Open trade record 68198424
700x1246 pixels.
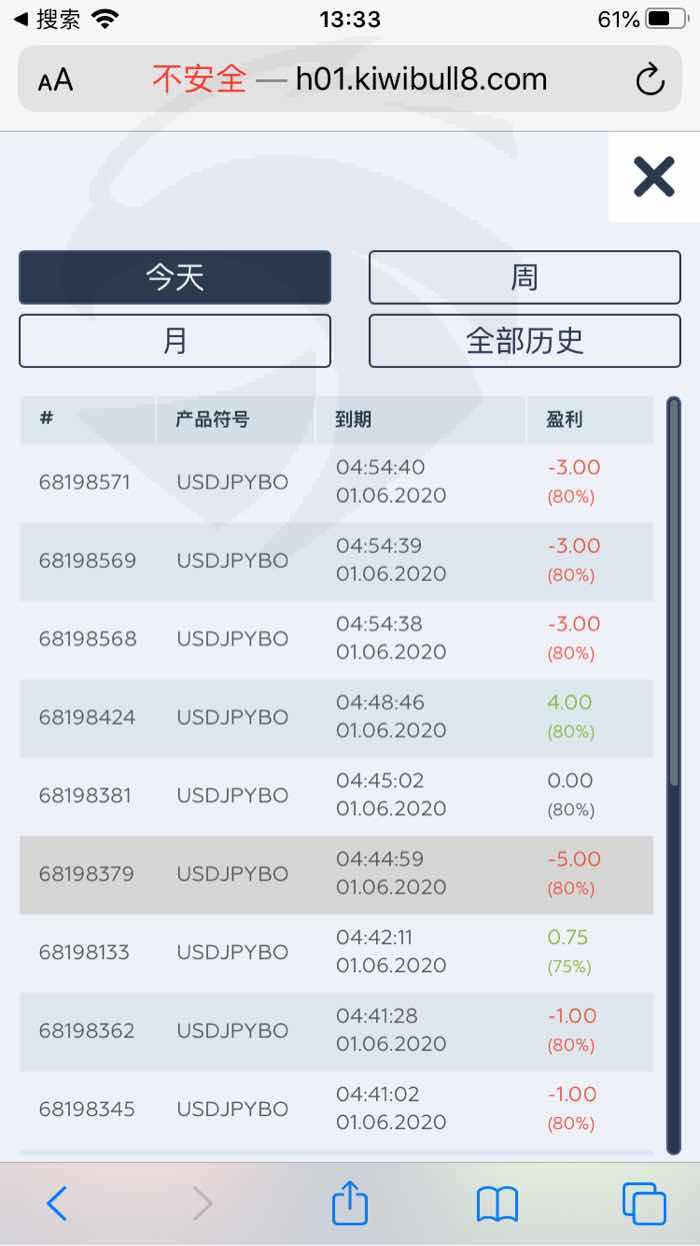[x=336, y=717]
